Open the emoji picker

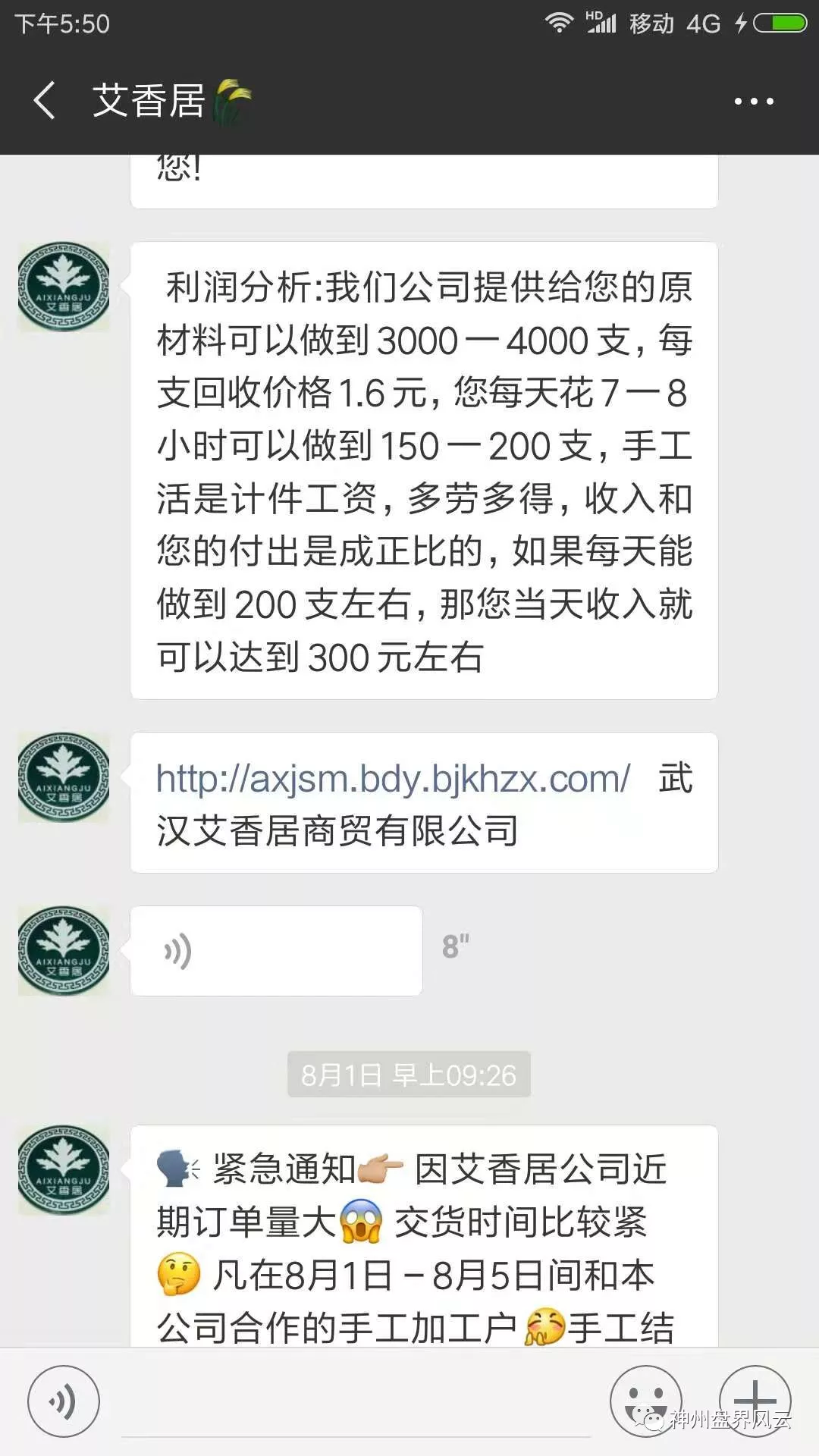645,1400
